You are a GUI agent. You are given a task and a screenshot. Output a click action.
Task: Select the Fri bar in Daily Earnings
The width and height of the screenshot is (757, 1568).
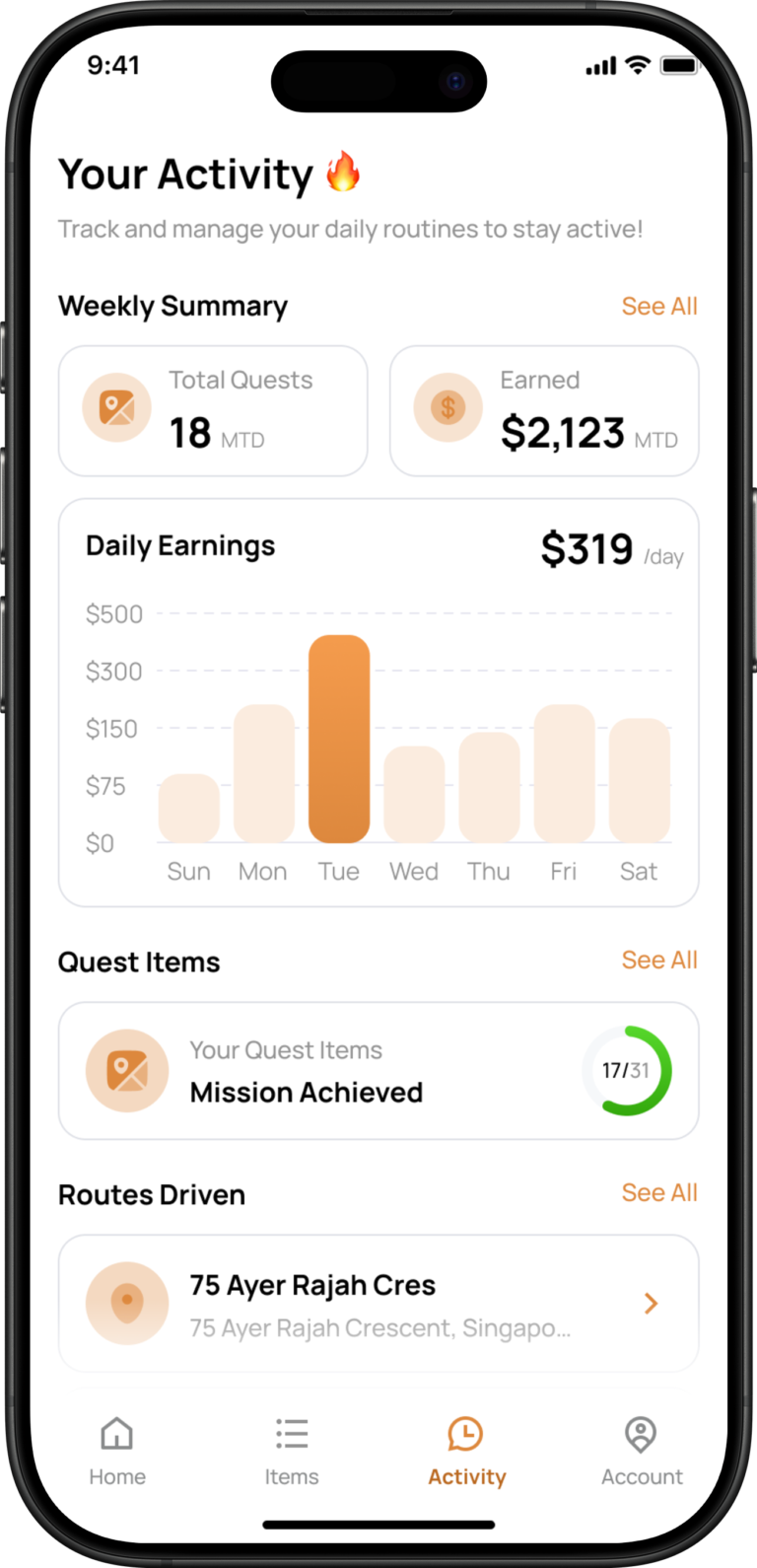pos(564,773)
